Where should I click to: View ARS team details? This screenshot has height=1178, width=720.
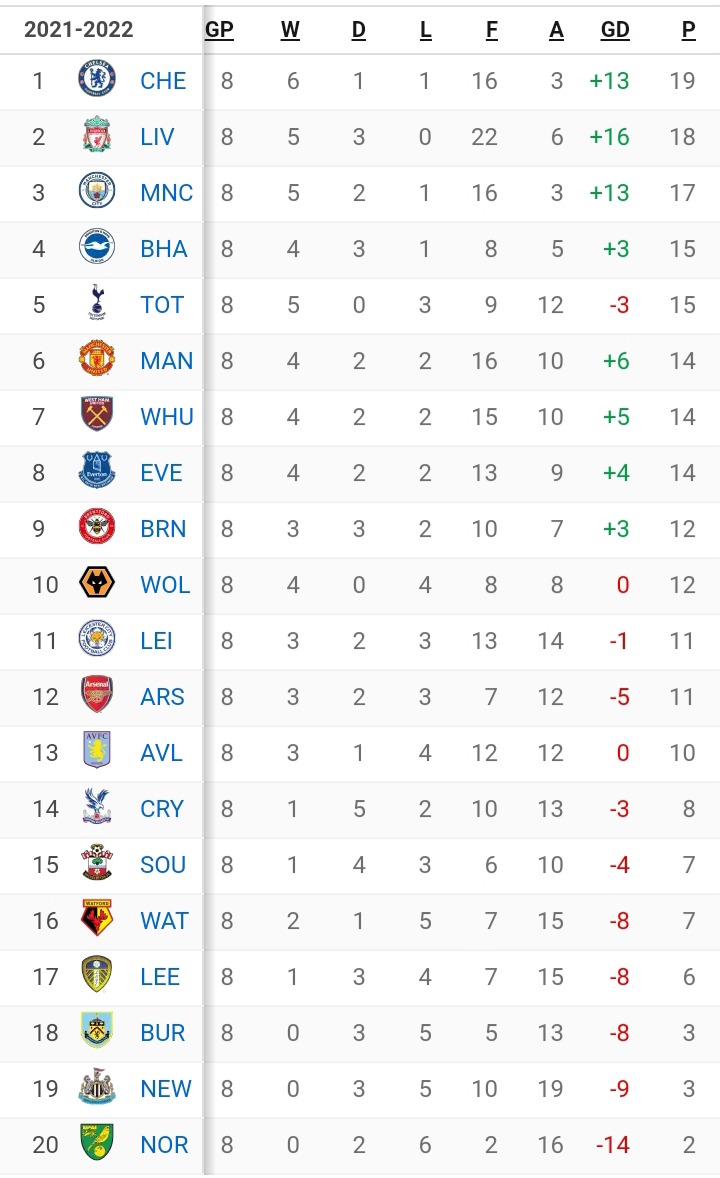(162, 697)
